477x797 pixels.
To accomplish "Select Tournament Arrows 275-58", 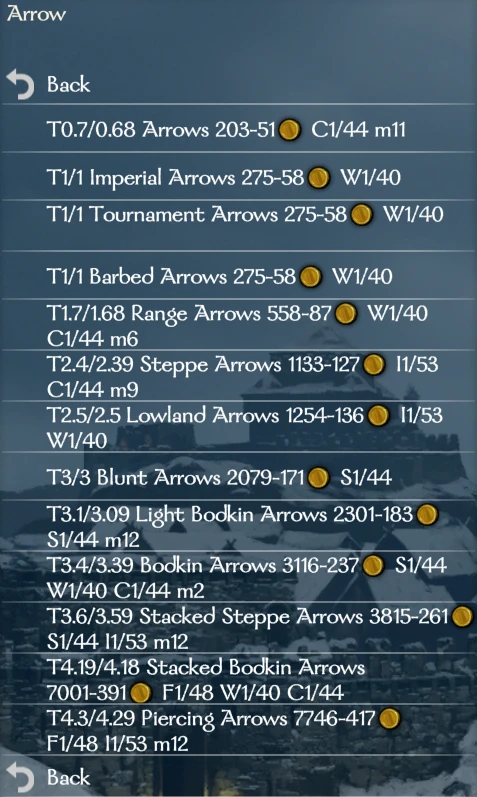I will coord(238,226).
